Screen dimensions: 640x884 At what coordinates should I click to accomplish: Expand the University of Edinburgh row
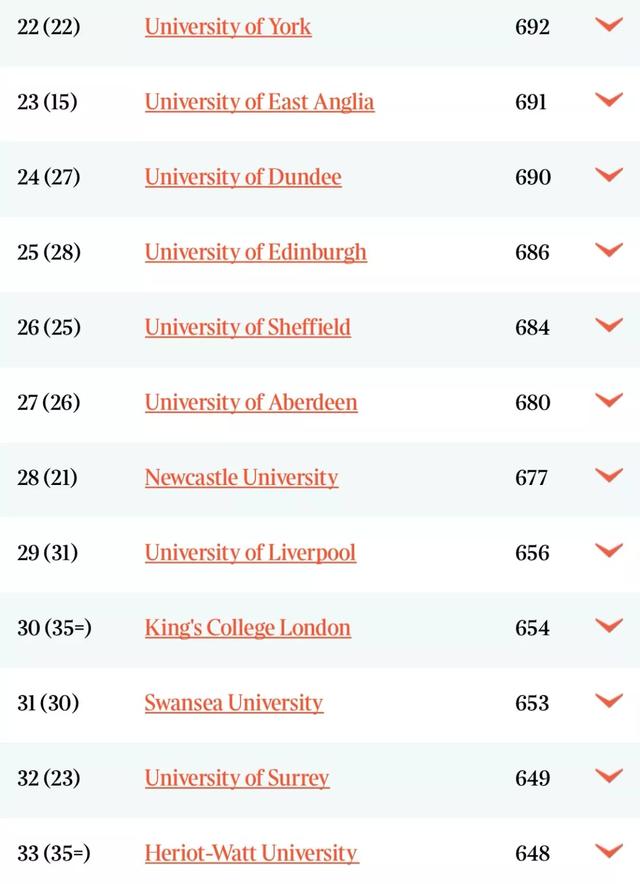click(x=609, y=250)
